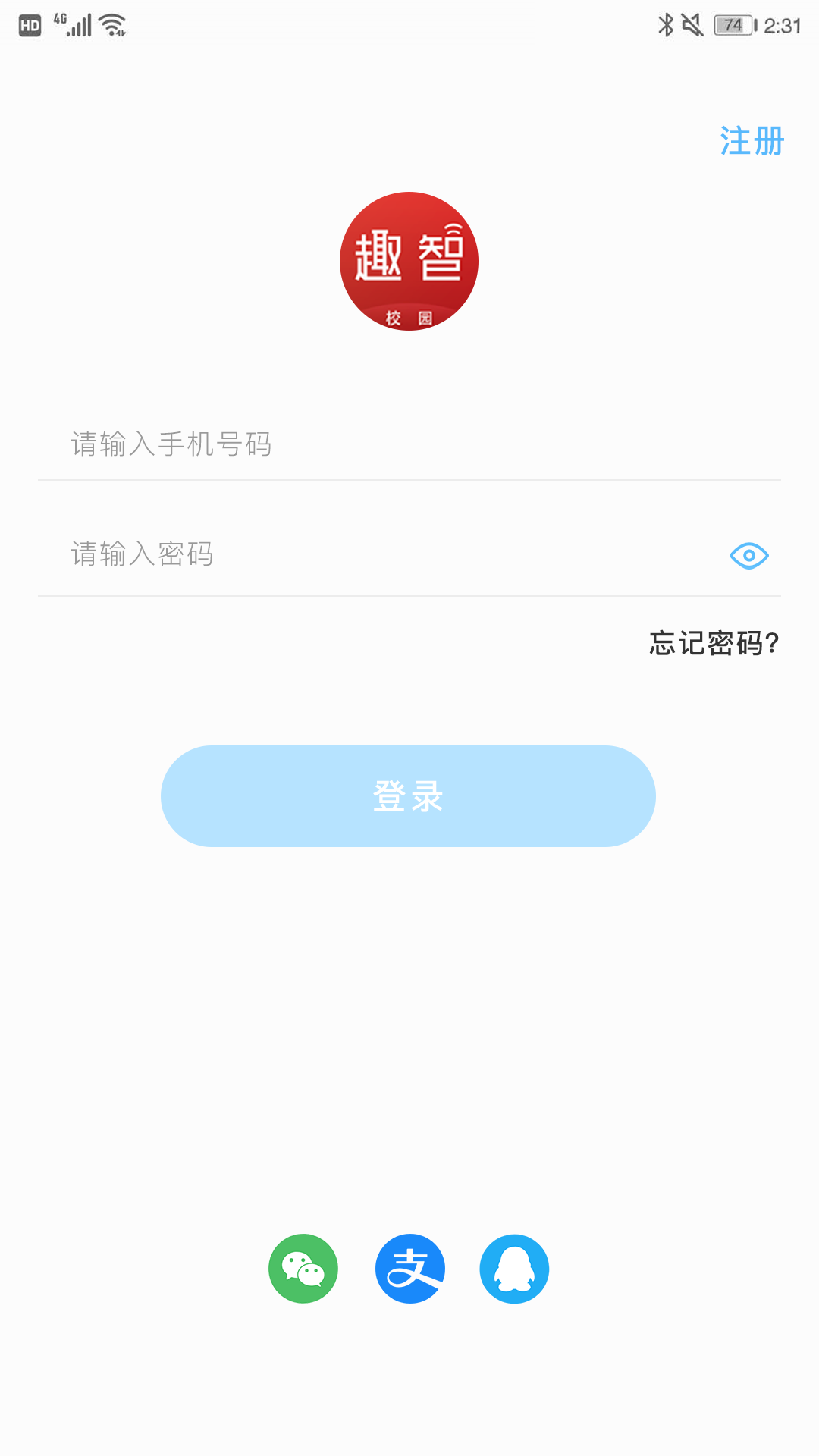Toggle password visibility with eye icon
The width and height of the screenshot is (819, 1456).
point(748,554)
